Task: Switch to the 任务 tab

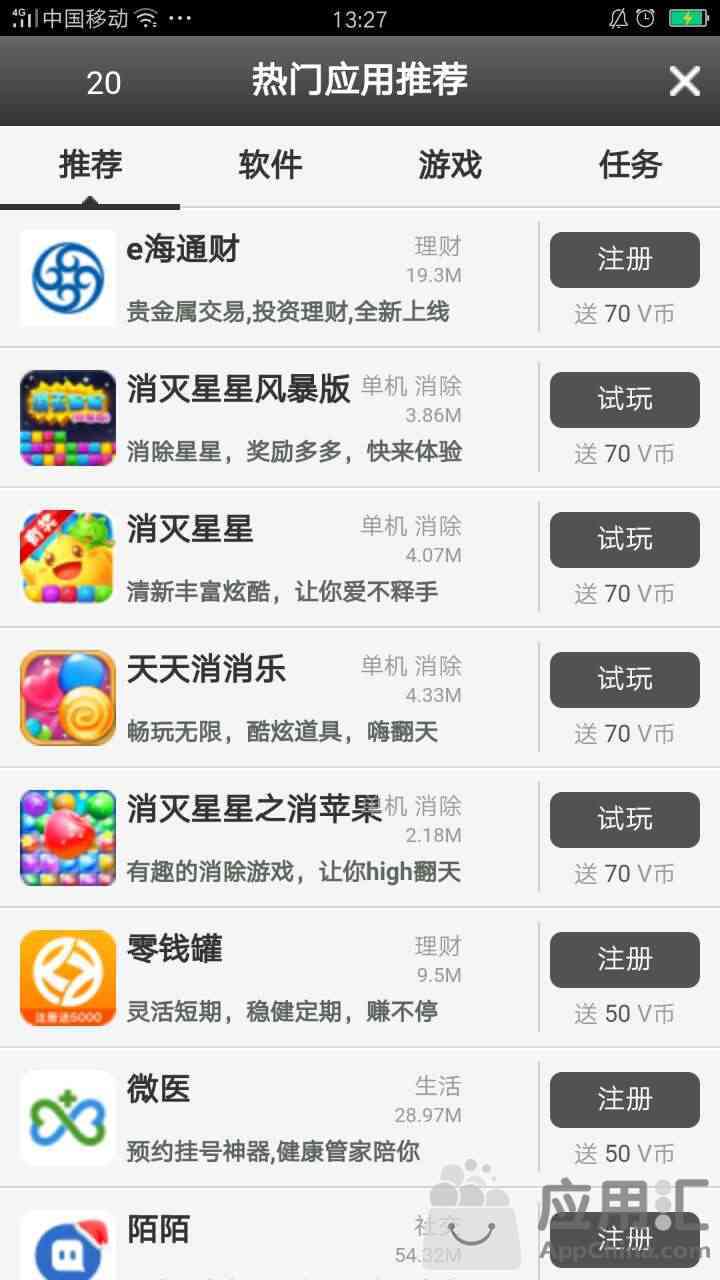Action: click(x=630, y=165)
